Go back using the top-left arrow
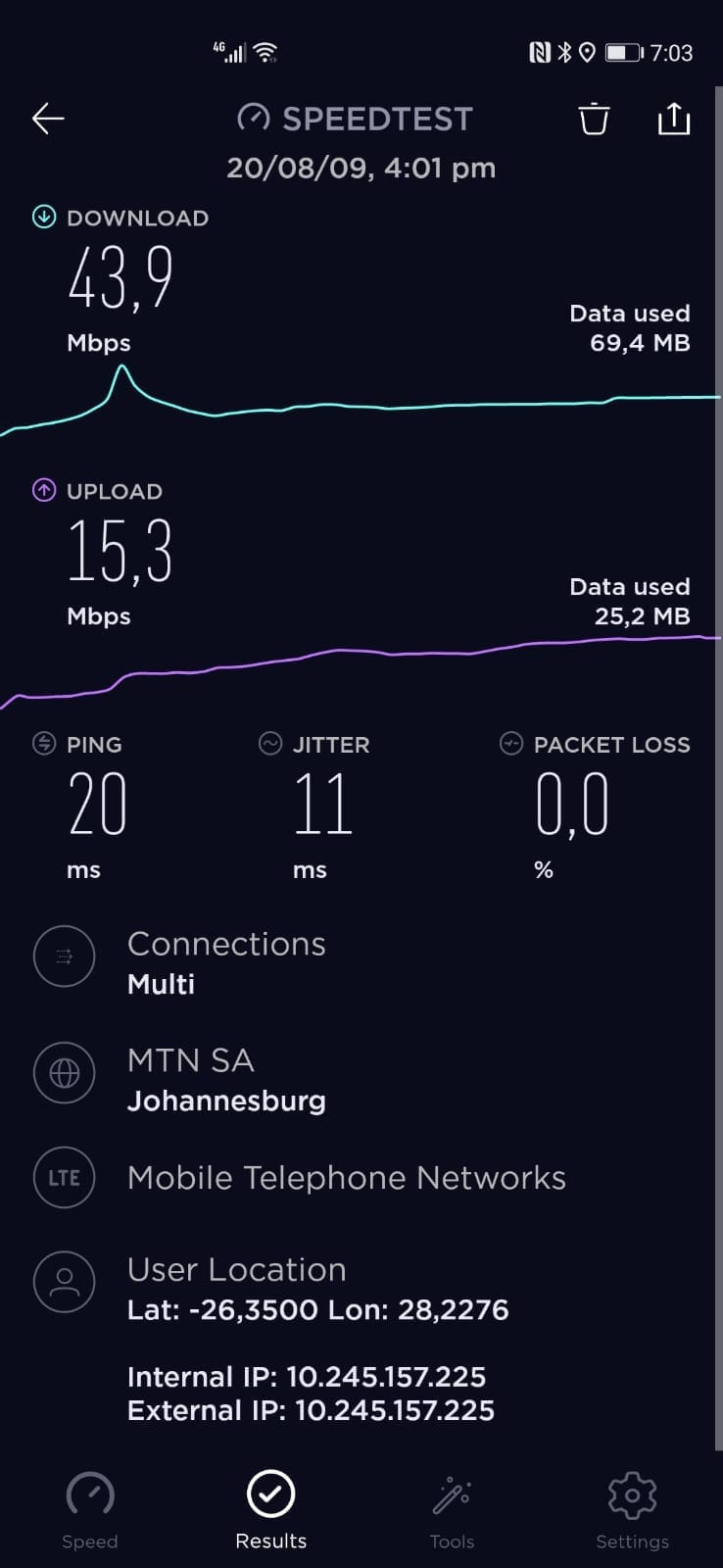723x1568 pixels. coord(48,119)
